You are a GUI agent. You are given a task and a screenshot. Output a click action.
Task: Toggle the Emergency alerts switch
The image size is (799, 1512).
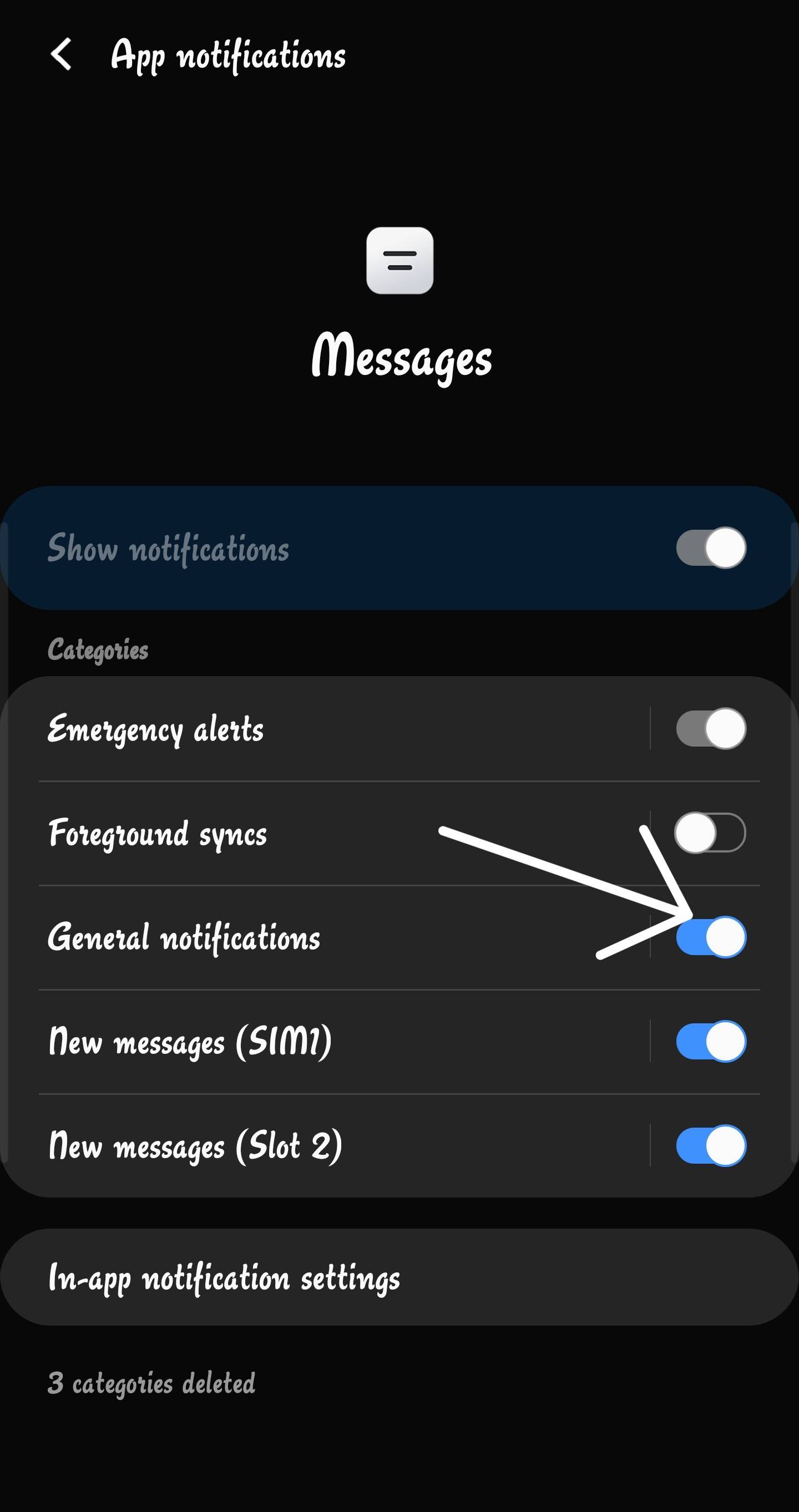coord(710,728)
